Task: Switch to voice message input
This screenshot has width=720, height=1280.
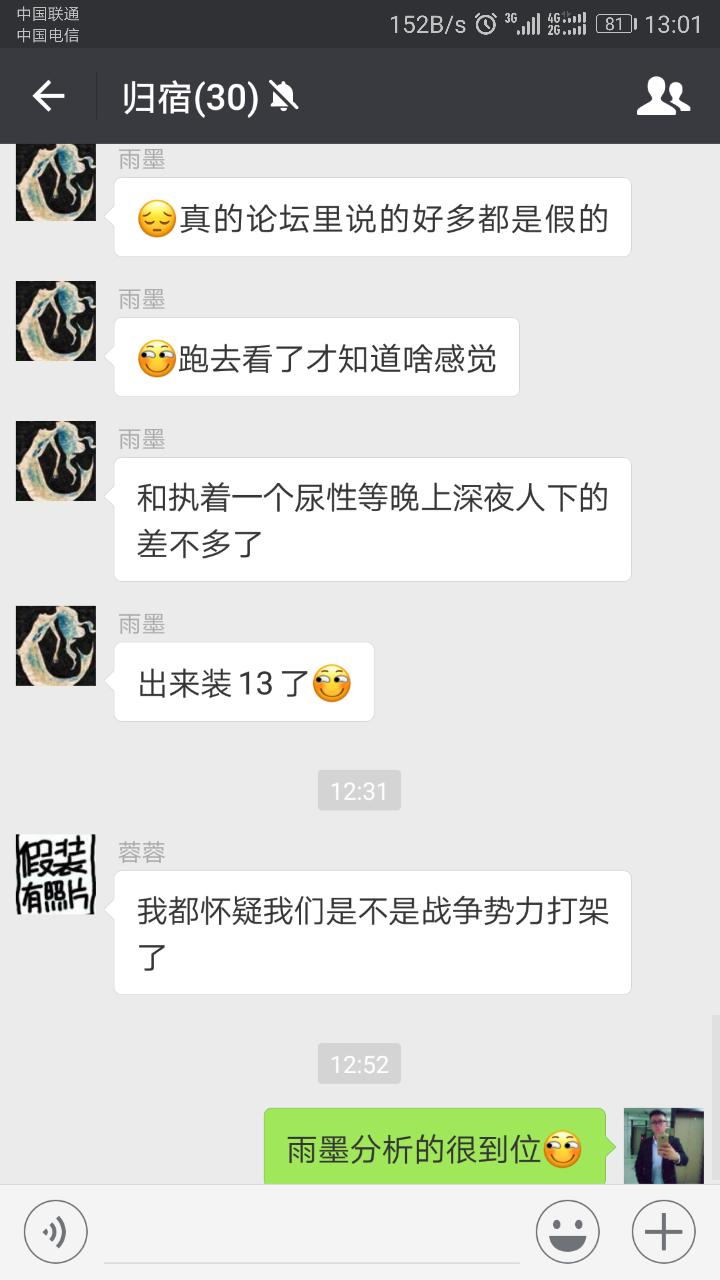Action: (x=56, y=1231)
